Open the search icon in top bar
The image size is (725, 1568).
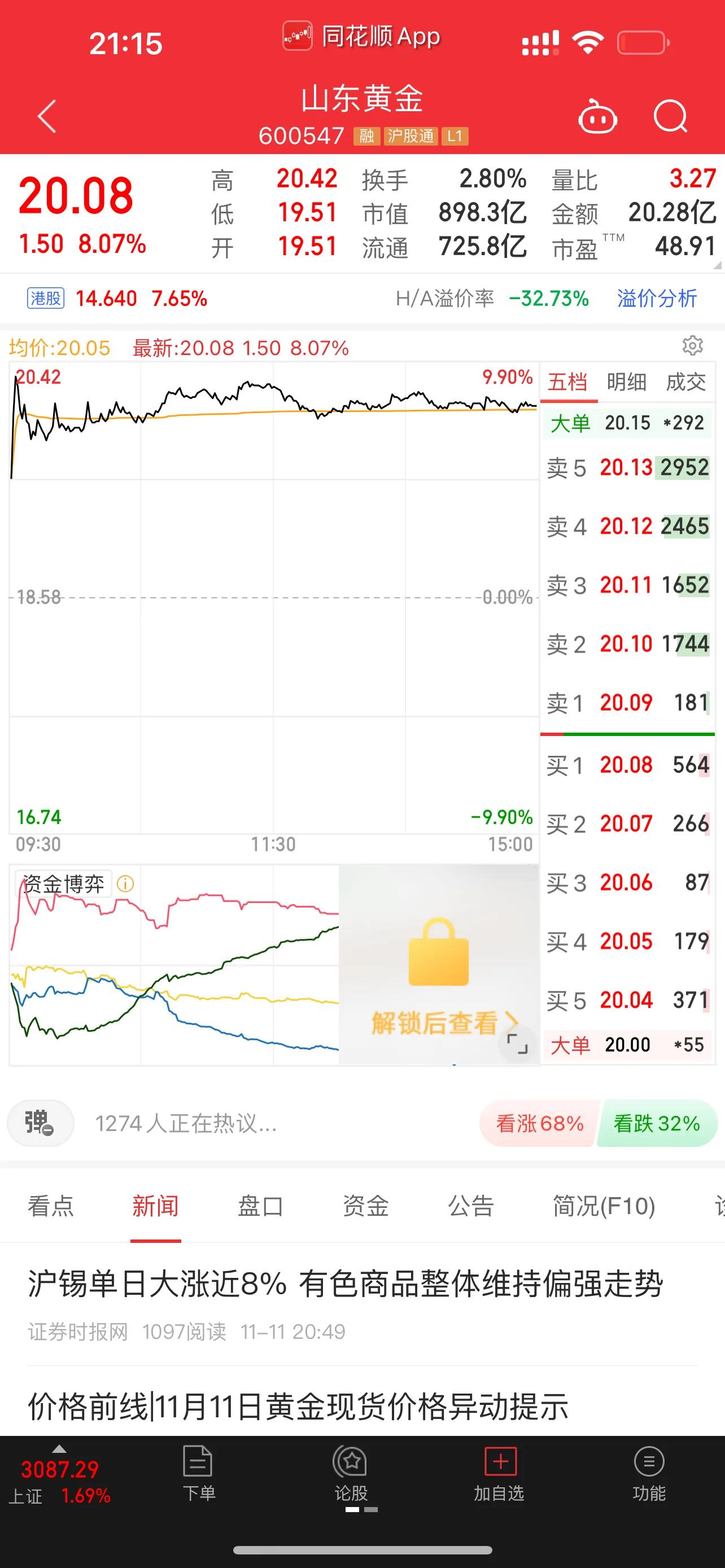tap(671, 117)
